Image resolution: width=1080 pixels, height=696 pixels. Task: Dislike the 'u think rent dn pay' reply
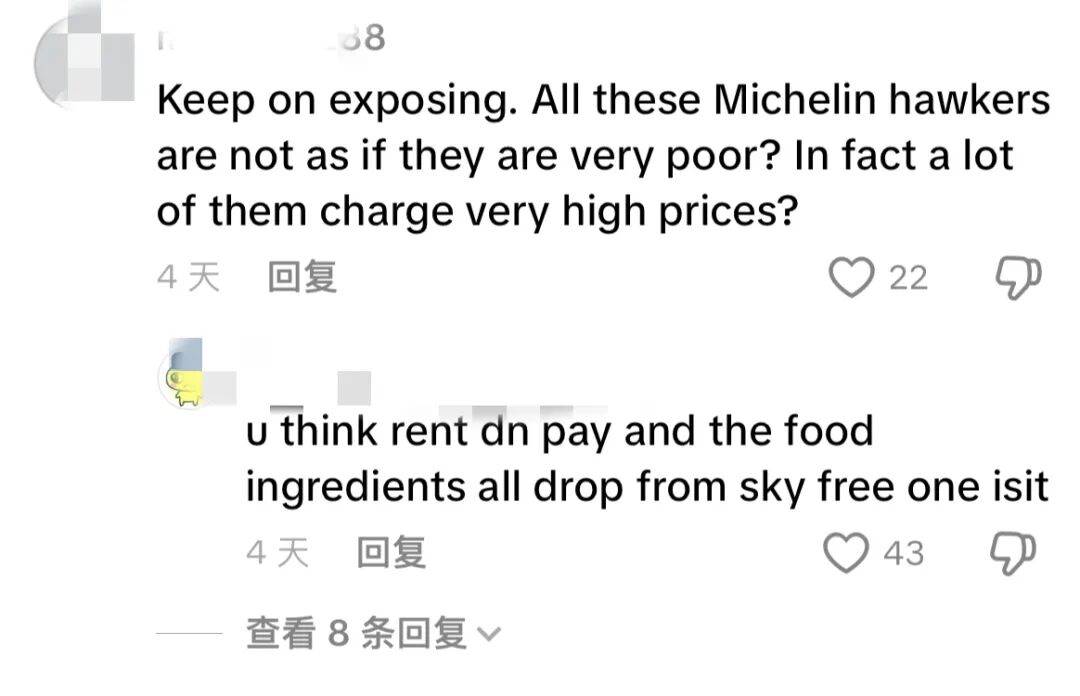tap(1011, 552)
